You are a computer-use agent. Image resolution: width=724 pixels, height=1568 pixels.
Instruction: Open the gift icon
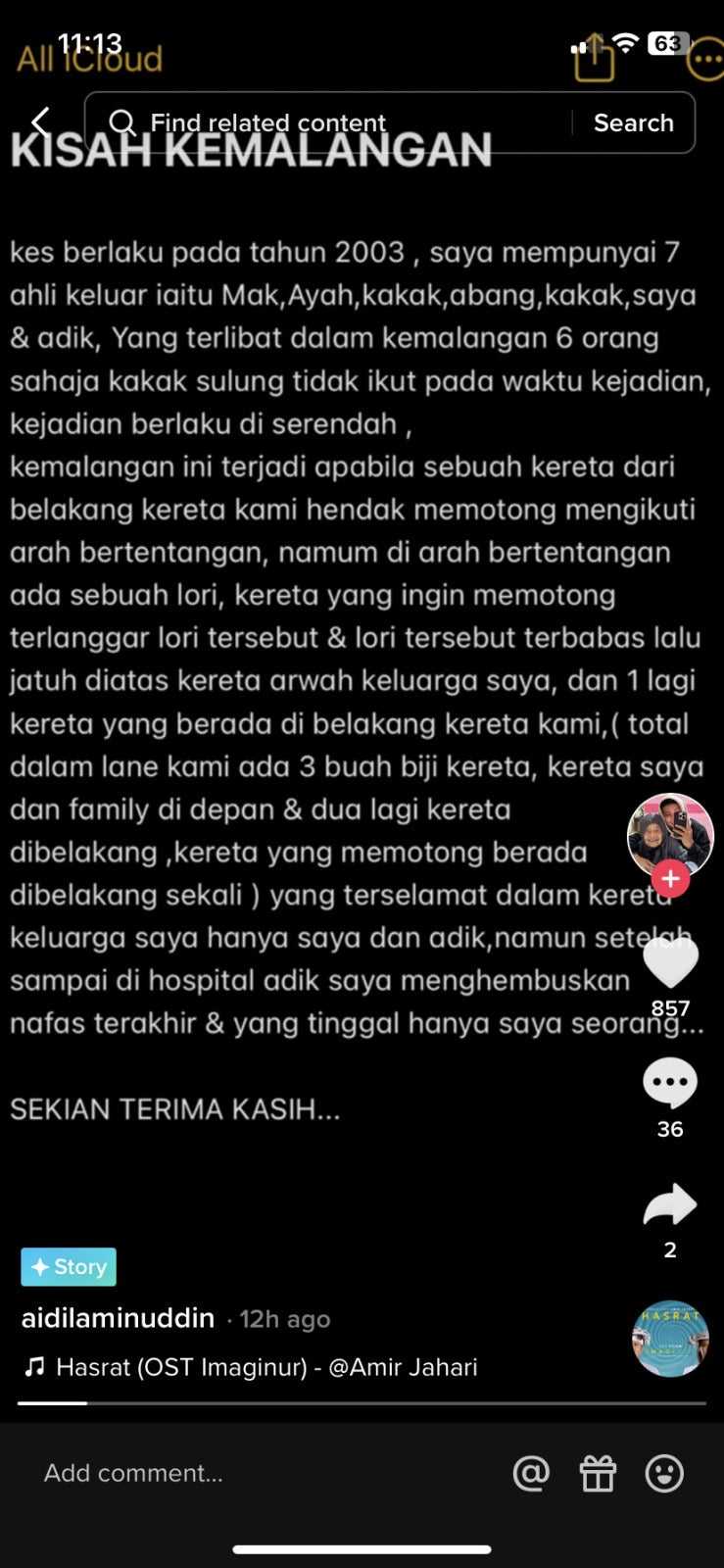click(598, 1473)
